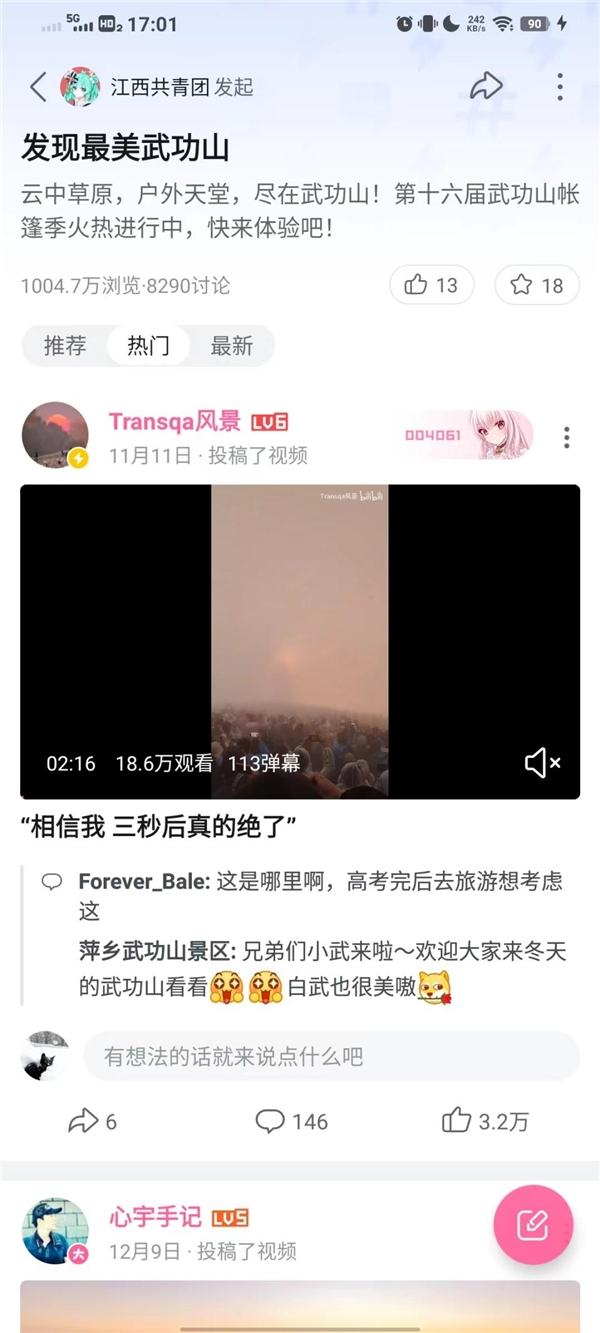Open the top-right overflow menu
The image size is (600, 1333).
coord(560,87)
